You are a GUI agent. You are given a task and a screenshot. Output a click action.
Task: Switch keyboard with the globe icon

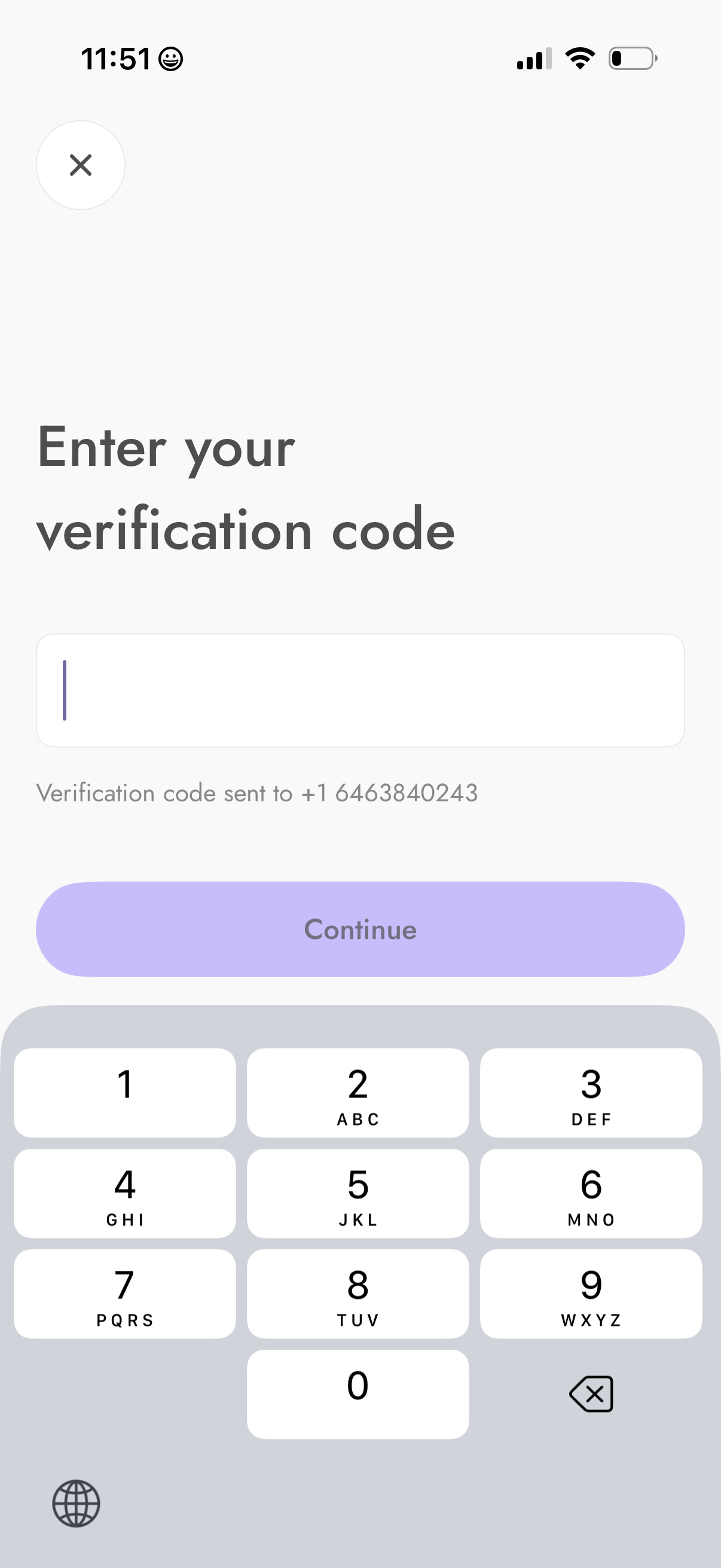pos(76,1503)
